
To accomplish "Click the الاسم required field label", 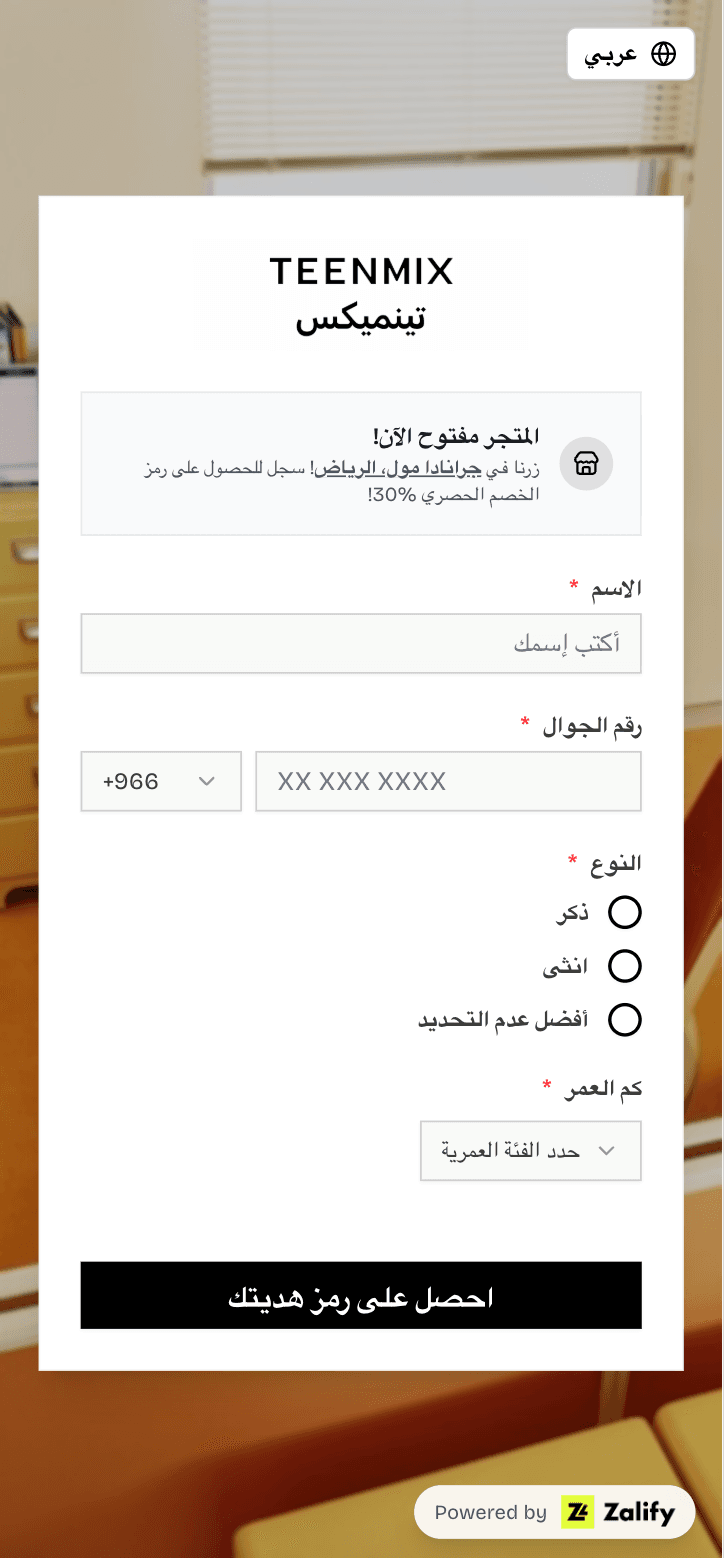I will 614,588.
